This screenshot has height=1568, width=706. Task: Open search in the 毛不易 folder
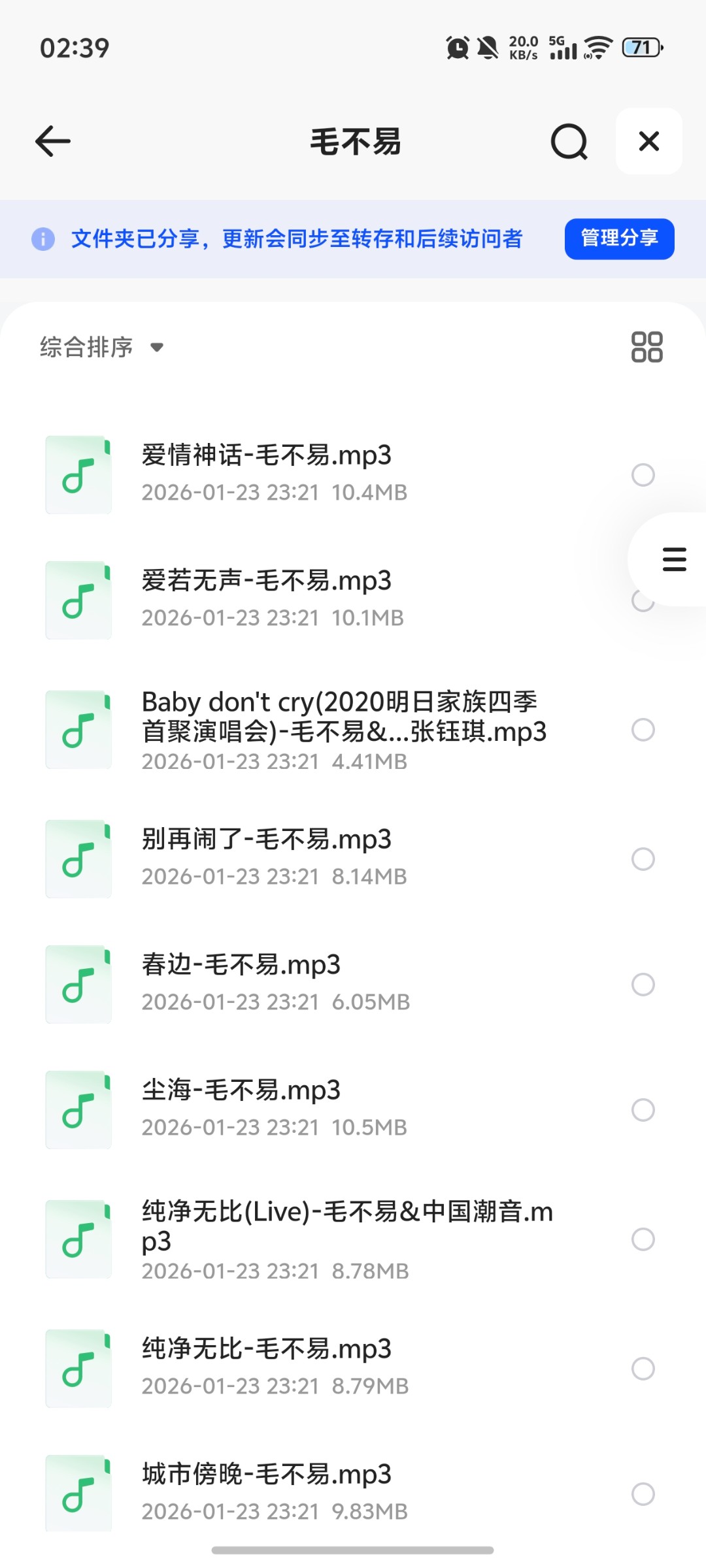click(569, 141)
